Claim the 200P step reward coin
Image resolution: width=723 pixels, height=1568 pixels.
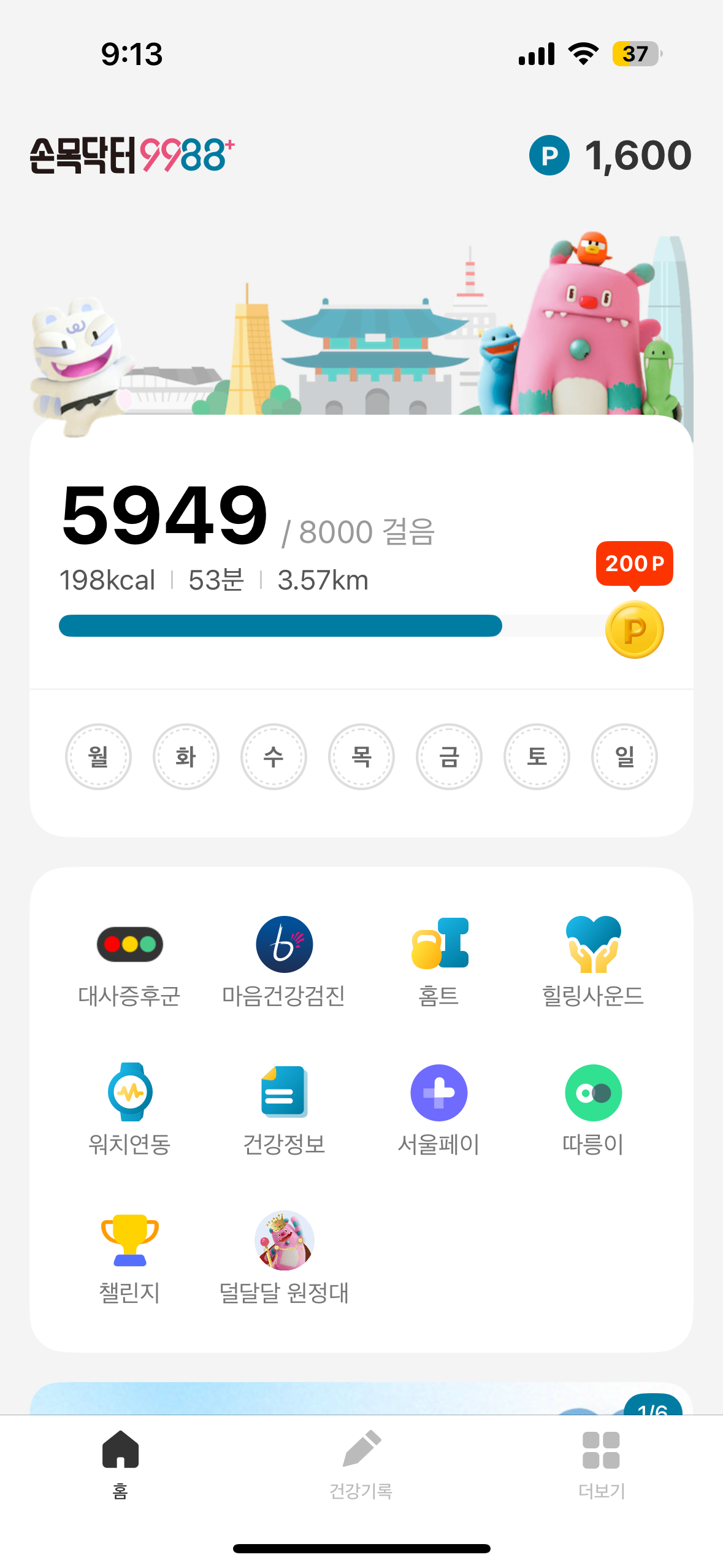click(634, 629)
